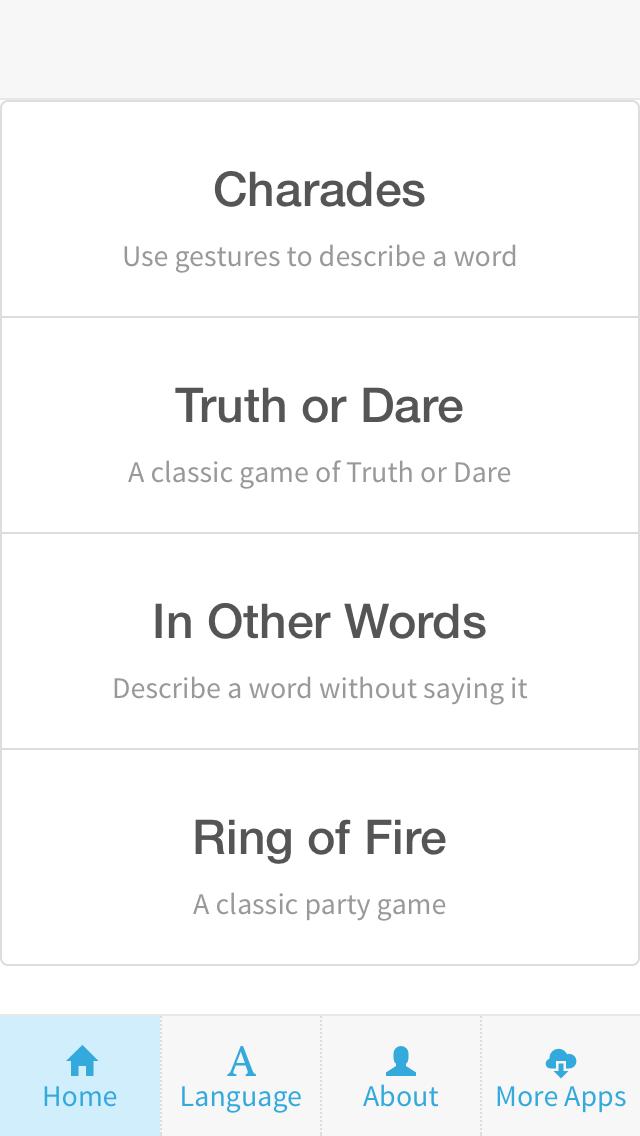
Task: Open the About tab
Action: pyautogui.click(x=401, y=1076)
